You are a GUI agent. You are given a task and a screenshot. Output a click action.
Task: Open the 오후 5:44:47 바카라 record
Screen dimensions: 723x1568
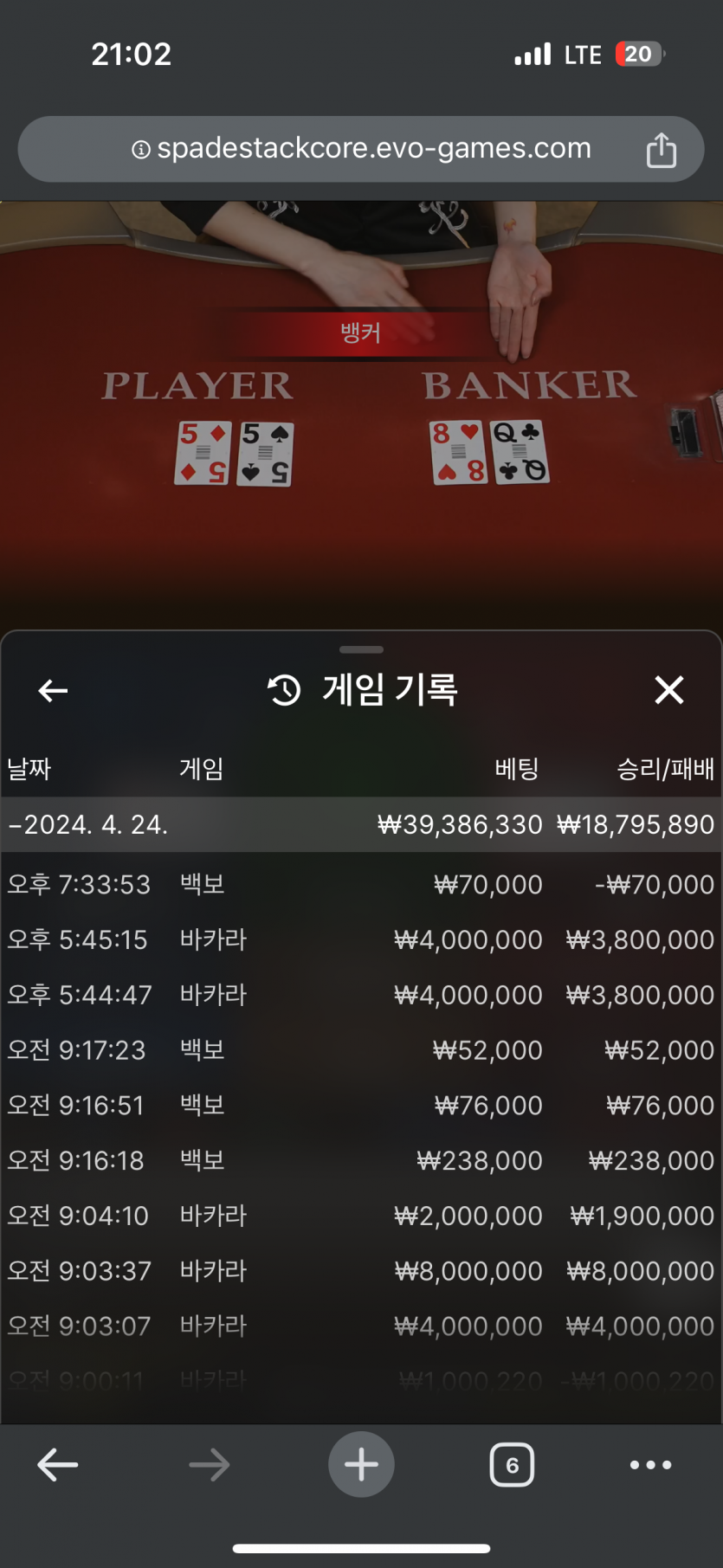coord(361,995)
